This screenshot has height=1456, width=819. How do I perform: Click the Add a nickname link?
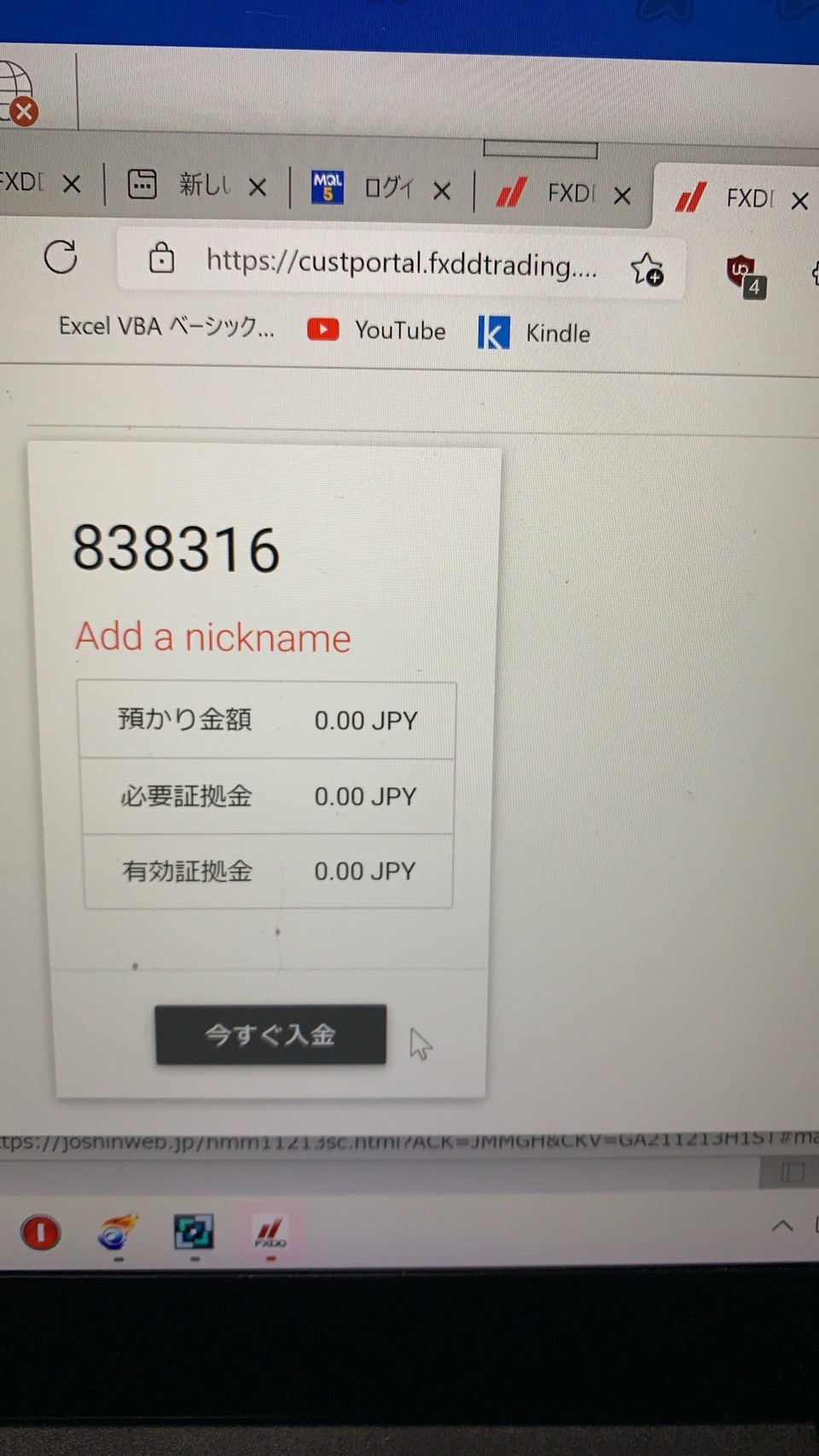(x=213, y=637)
